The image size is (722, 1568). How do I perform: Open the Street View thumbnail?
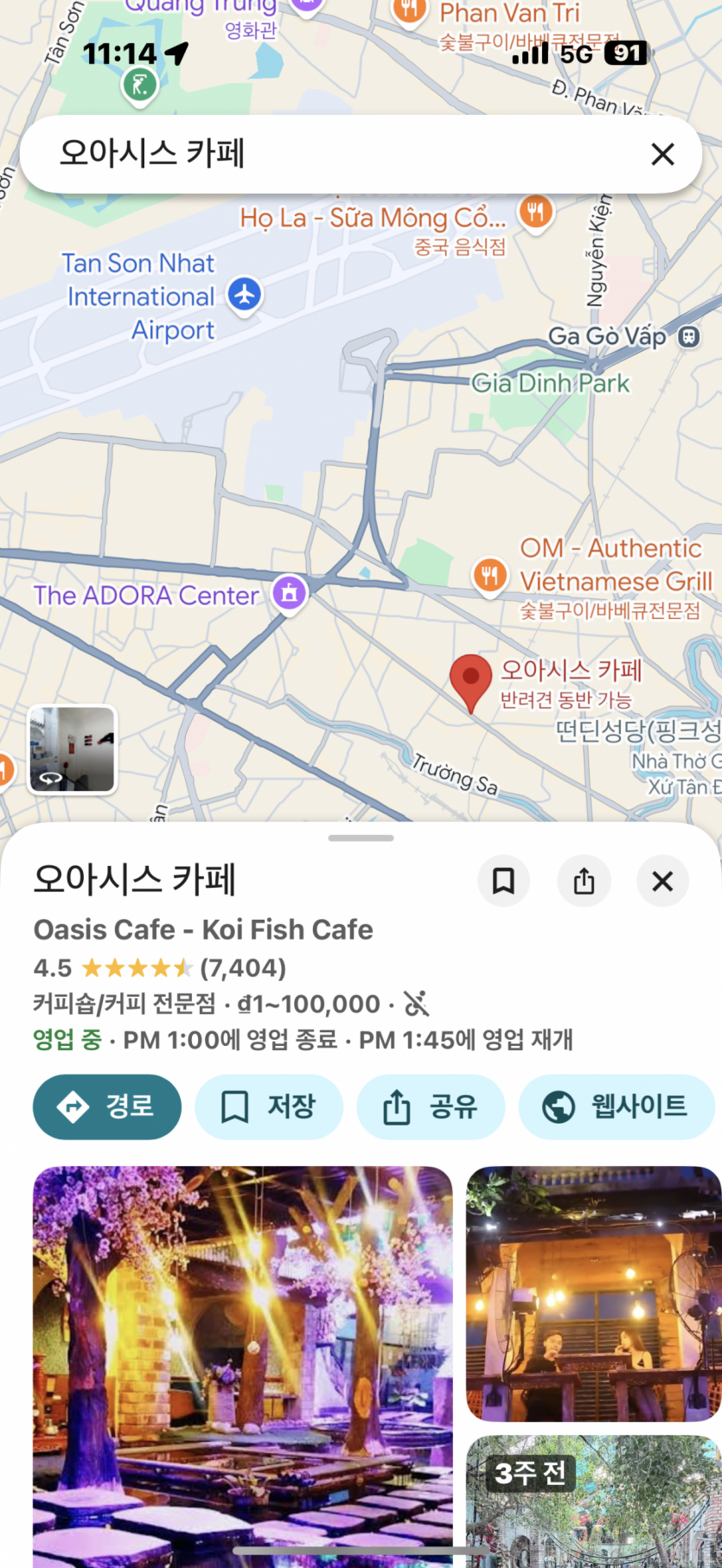73,749
